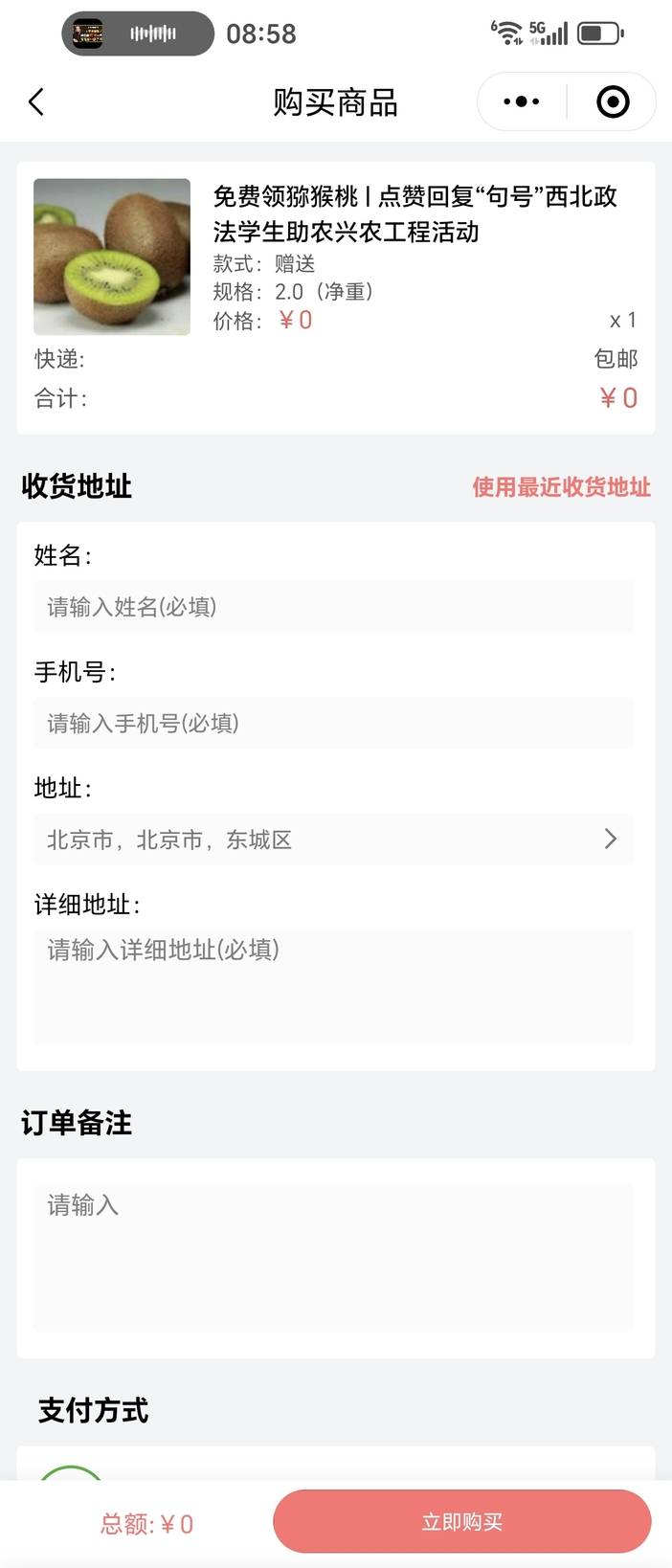Open the kiwi product image
The height and width of the screenshot is (1568, 672).
[112, 257]
